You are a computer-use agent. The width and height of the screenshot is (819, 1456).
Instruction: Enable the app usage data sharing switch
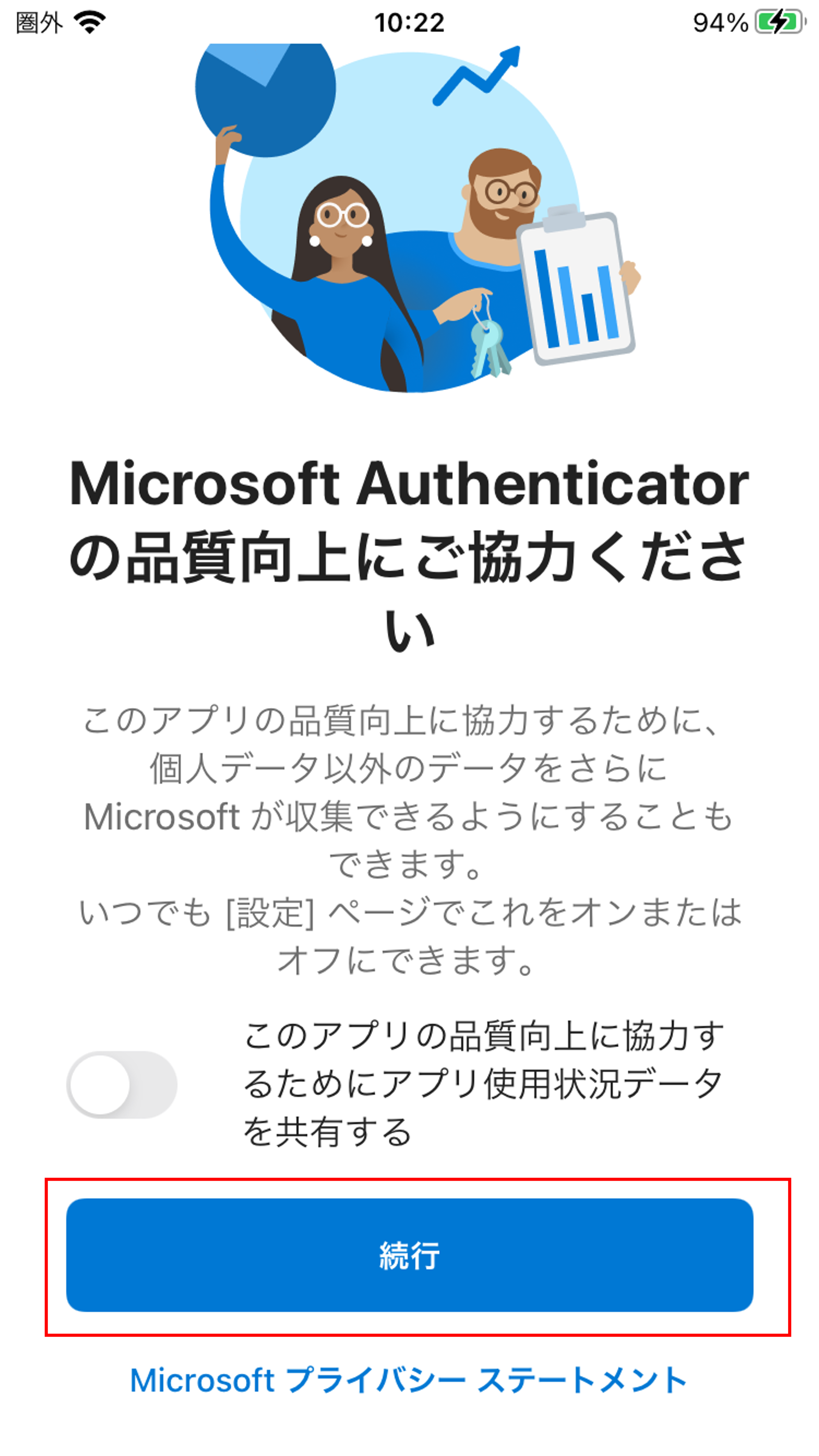point(122,1084)
